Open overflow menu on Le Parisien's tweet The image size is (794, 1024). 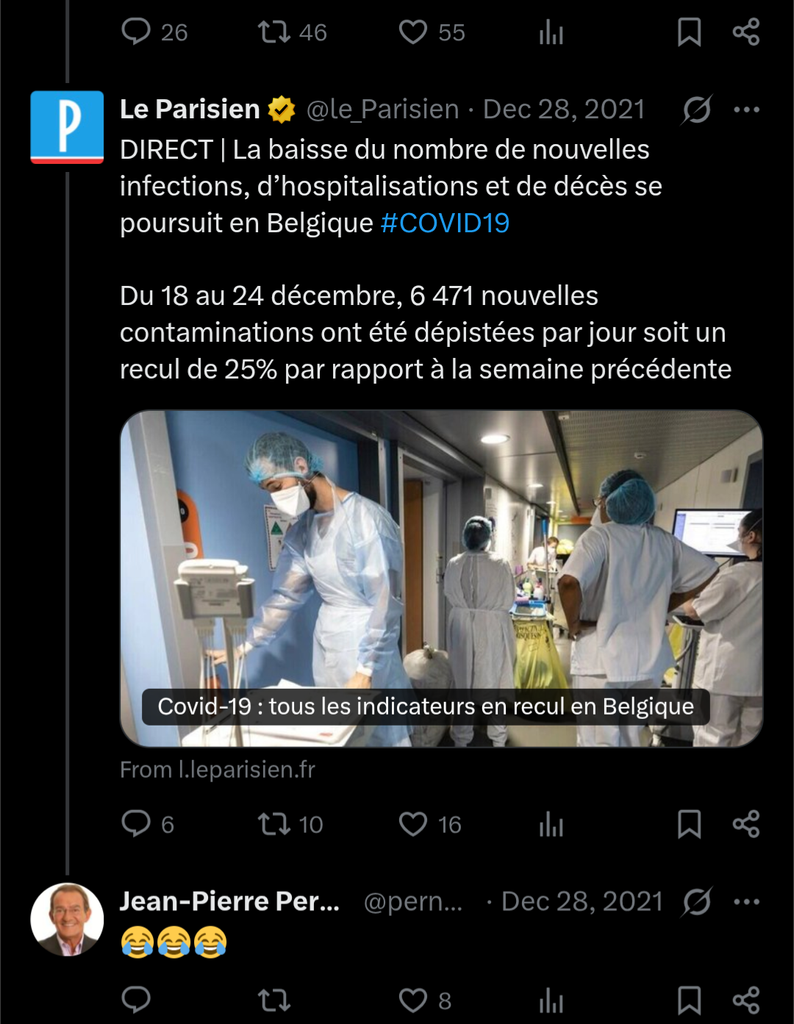747,110
